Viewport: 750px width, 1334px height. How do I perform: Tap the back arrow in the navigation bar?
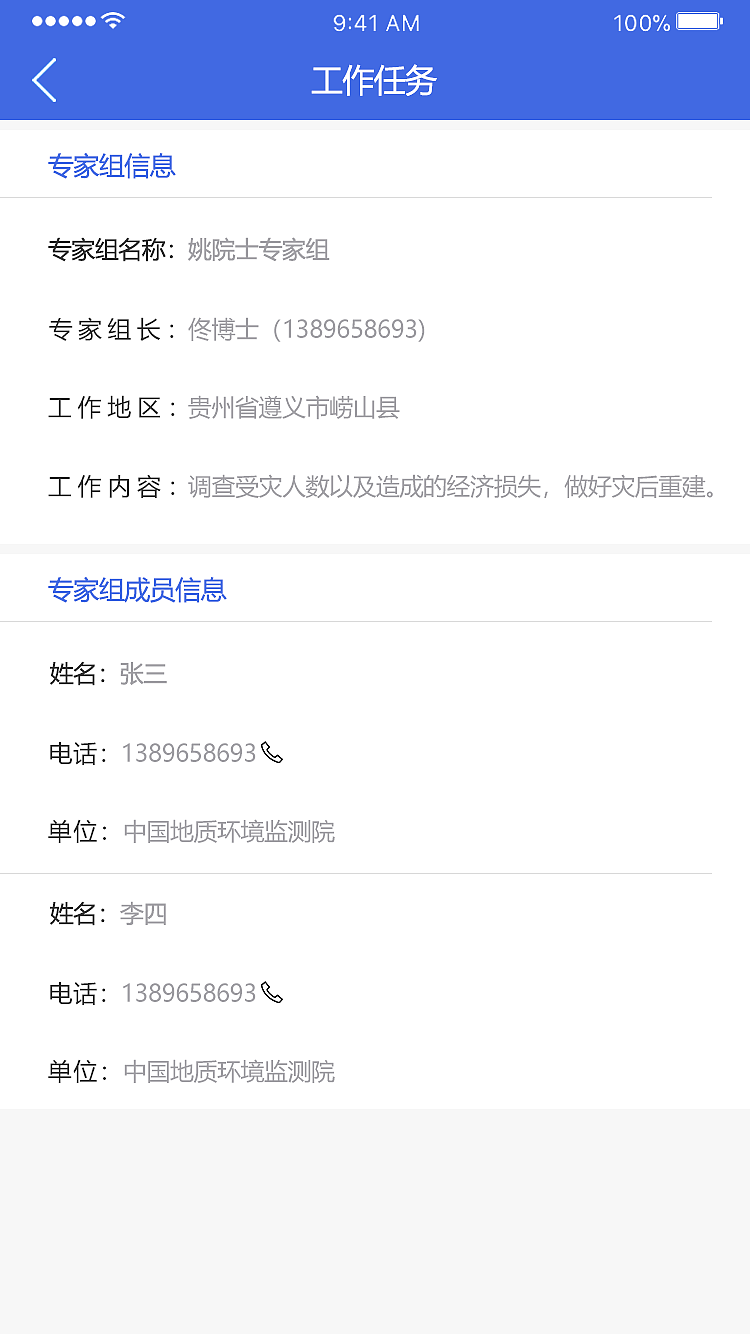[x=44, y=80]
